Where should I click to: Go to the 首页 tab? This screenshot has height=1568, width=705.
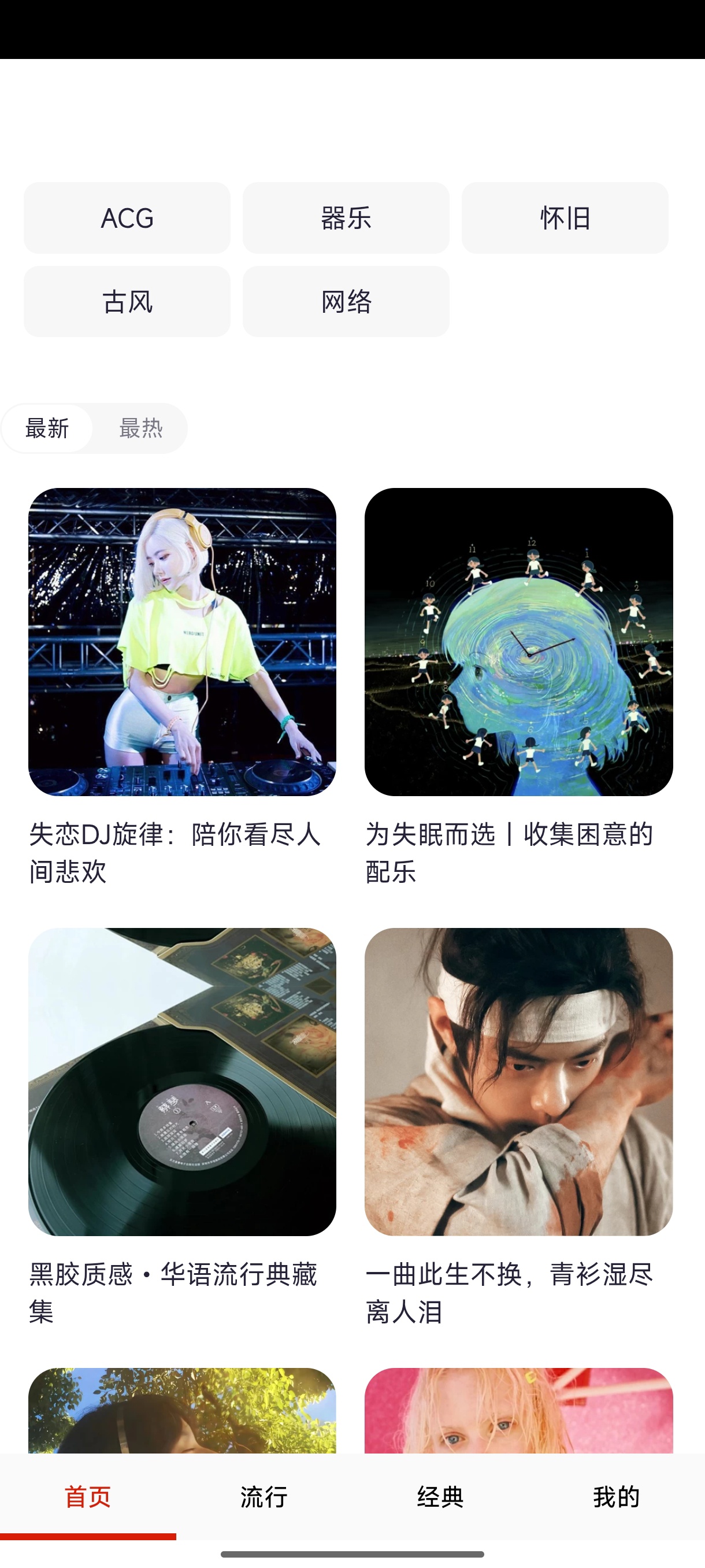88,1497
